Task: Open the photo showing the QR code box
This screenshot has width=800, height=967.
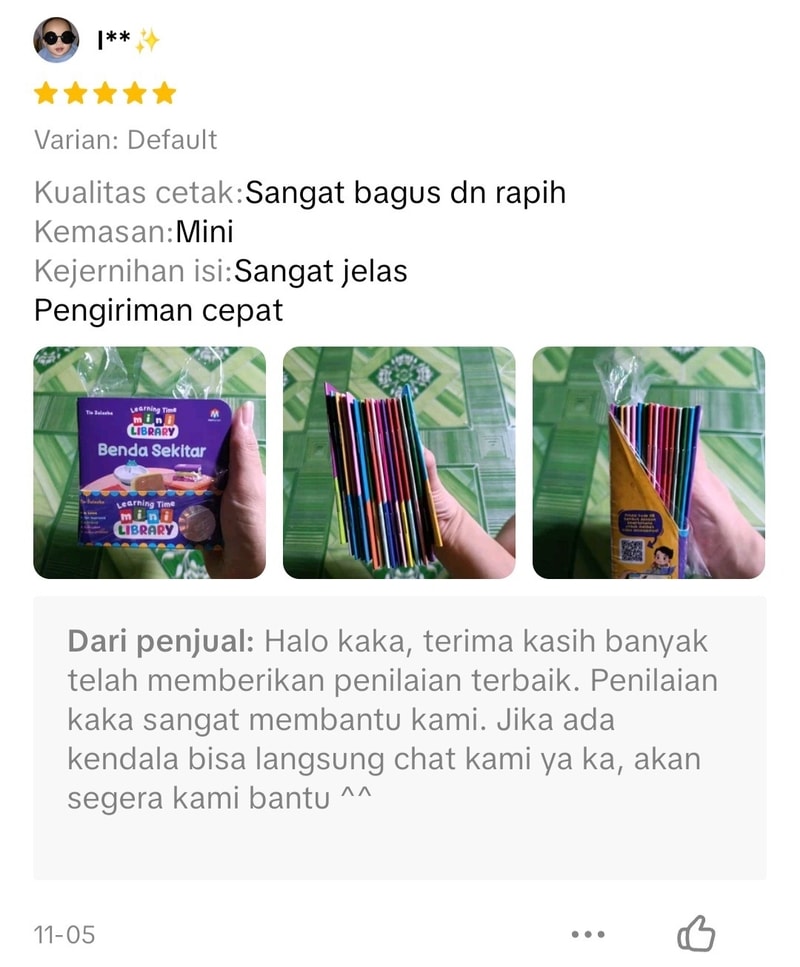Action: (648, 462)
